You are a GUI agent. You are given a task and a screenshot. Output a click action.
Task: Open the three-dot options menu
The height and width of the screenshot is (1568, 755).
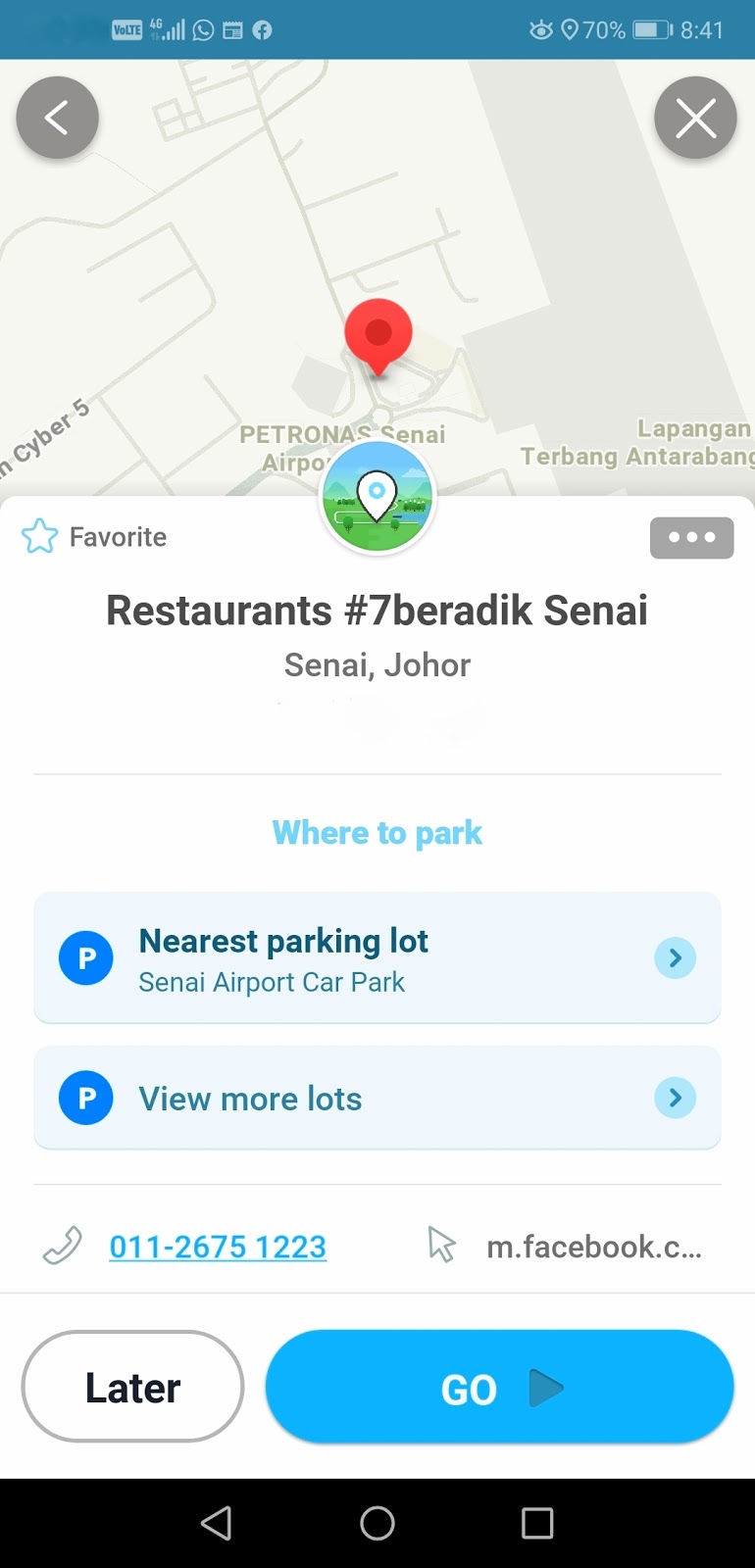[691, 537]
